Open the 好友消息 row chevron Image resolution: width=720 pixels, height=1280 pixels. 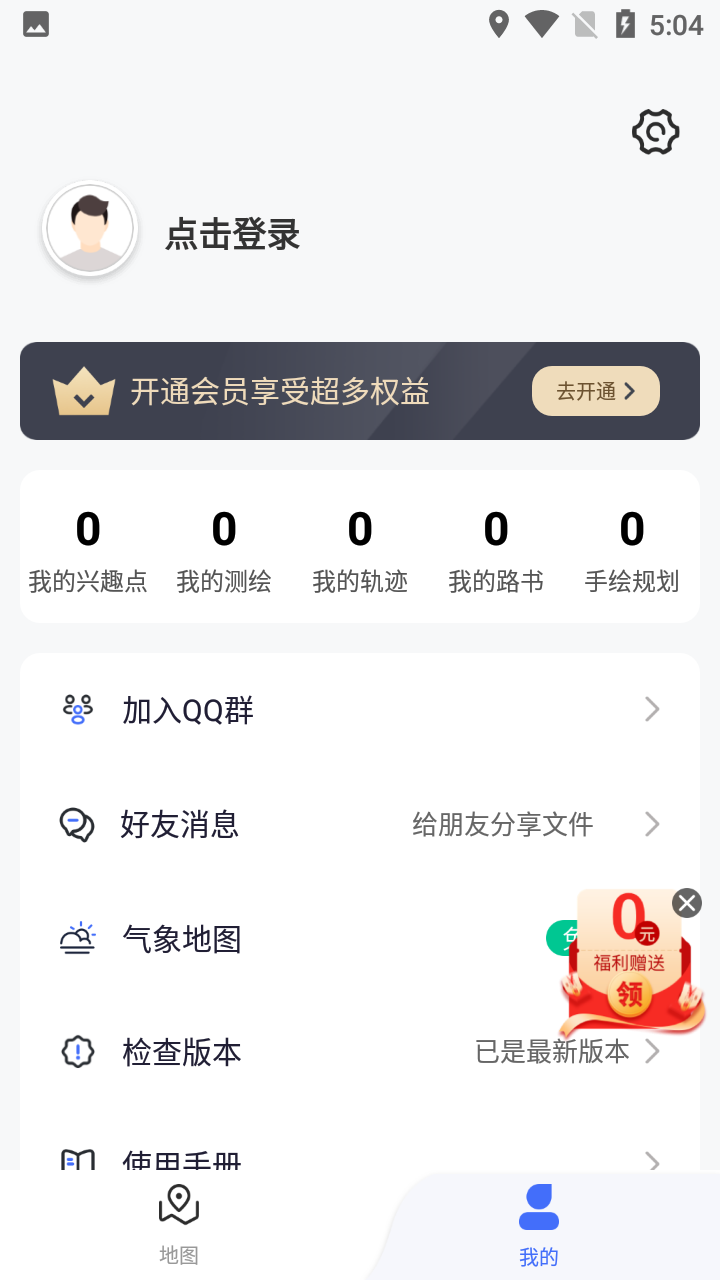(652, 824)
